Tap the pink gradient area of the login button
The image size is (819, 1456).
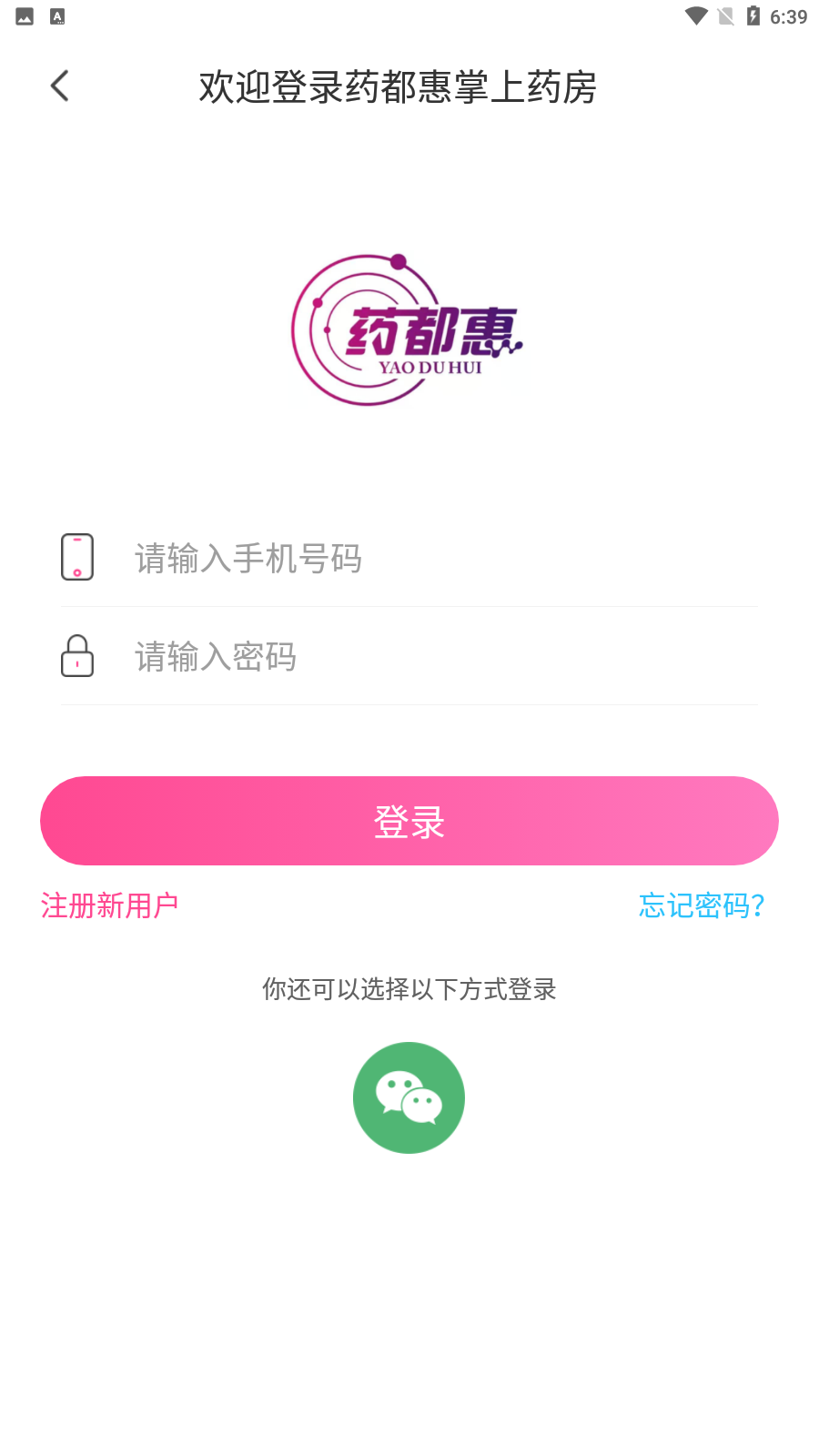click(408, 820)
